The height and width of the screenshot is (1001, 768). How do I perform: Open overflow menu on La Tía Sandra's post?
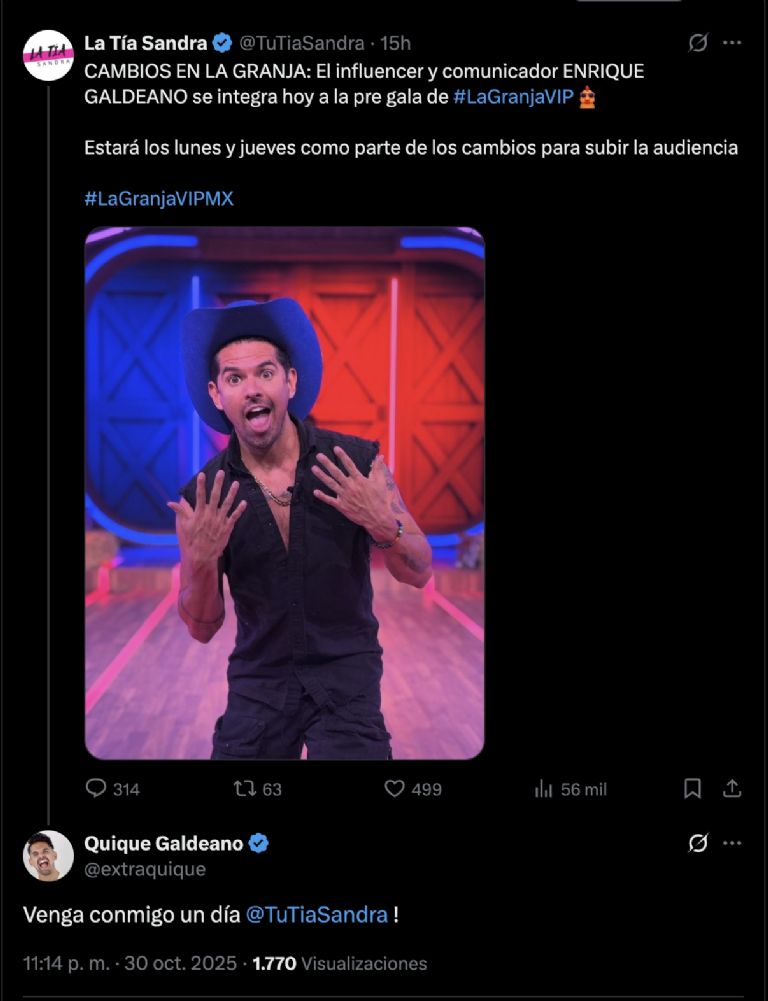733,43
